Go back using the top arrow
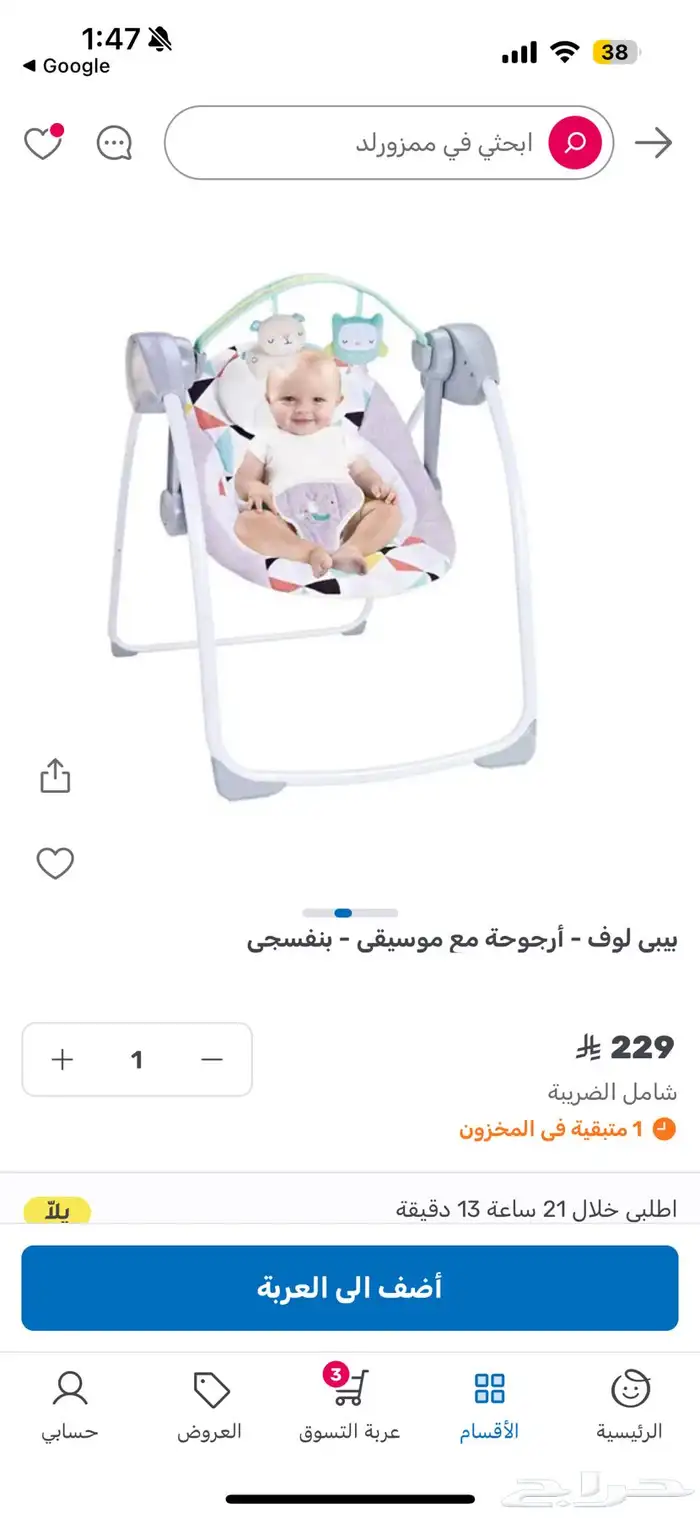 coord(654,143)
